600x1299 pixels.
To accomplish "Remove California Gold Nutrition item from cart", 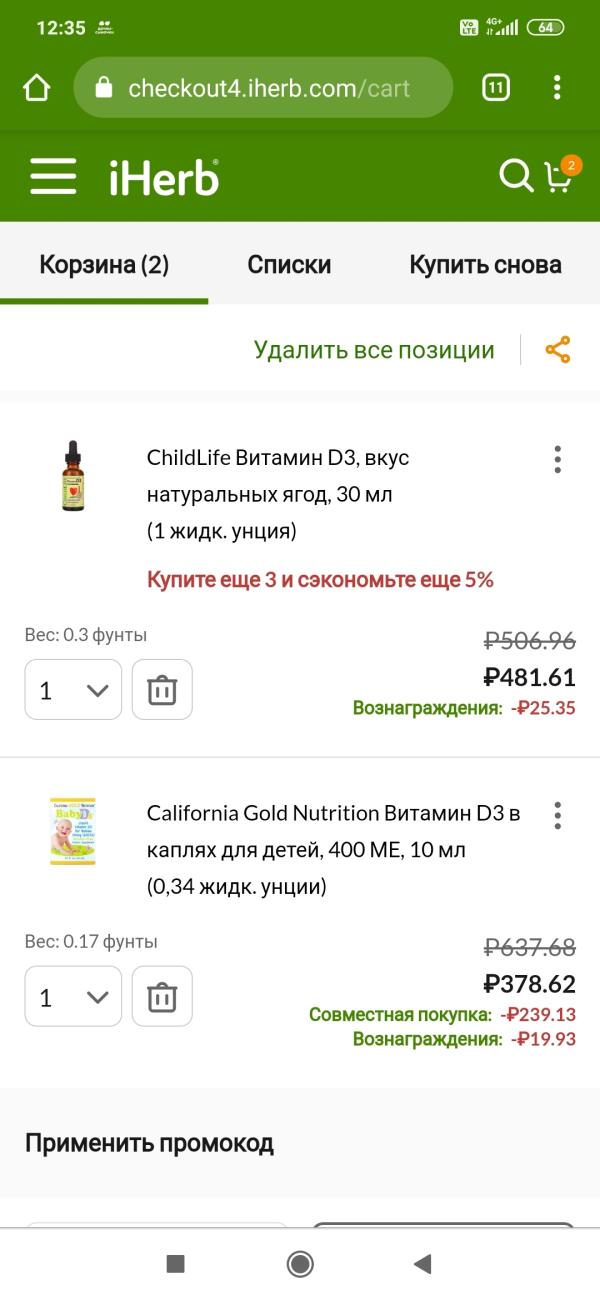I will click(162, 997).
